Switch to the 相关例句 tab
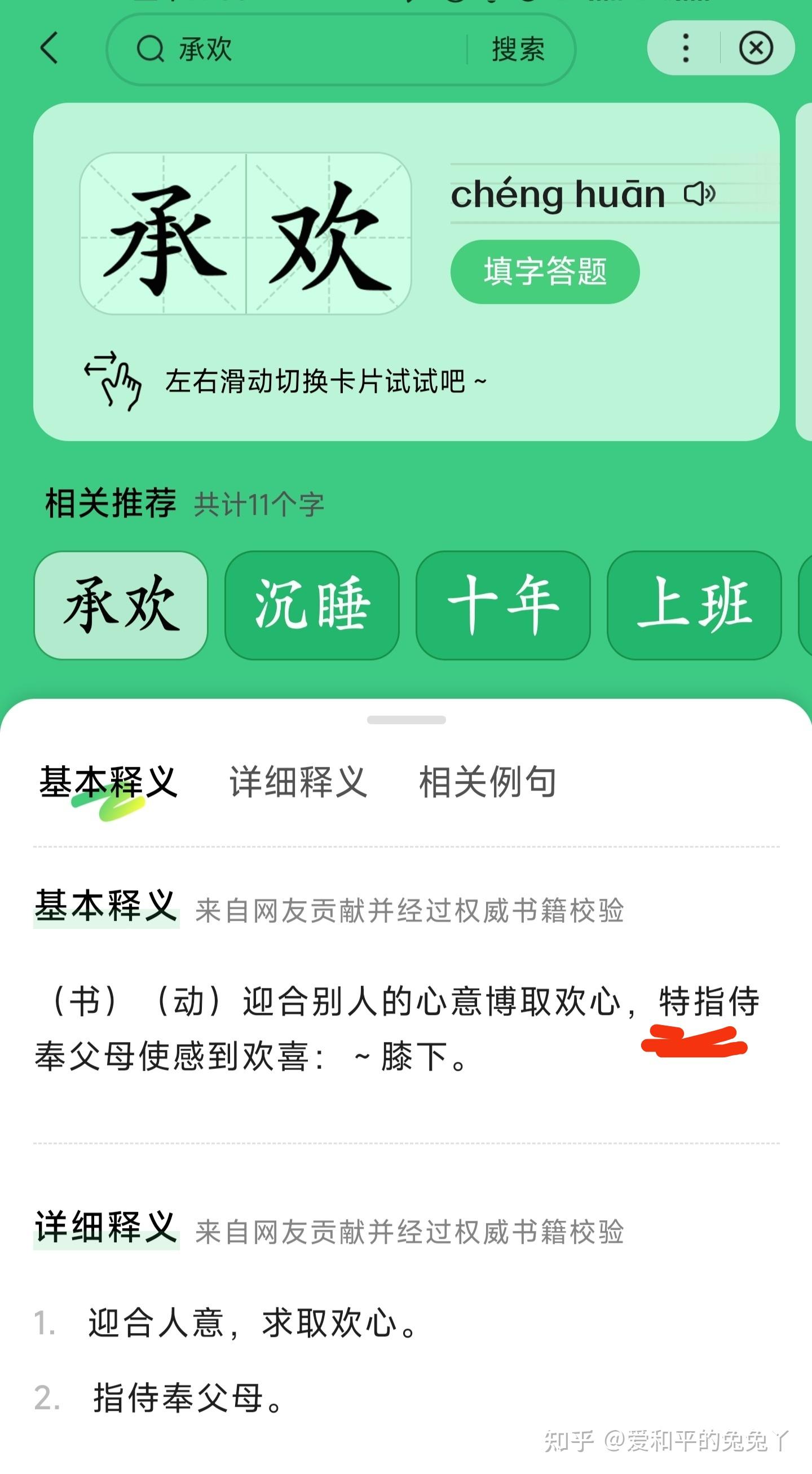Image resolution: width=812 pixels, height=1474 pixels. click(488, 782)
